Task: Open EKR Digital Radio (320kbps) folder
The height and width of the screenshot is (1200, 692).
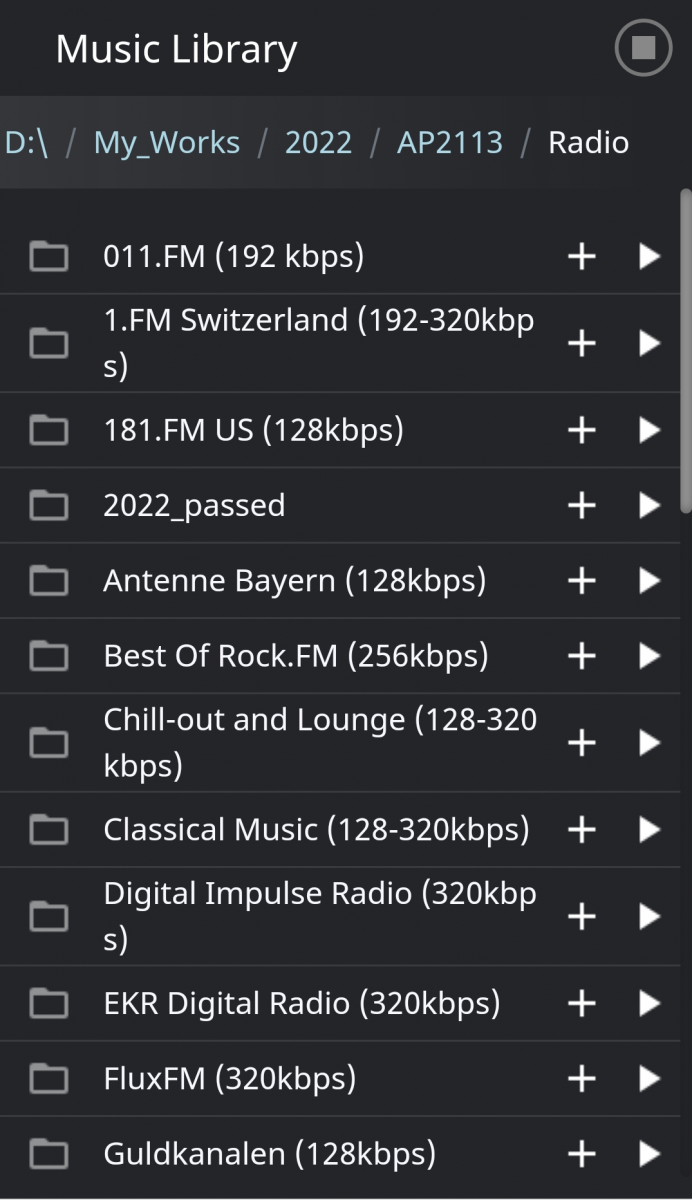Action: (x=340, y=1003)
